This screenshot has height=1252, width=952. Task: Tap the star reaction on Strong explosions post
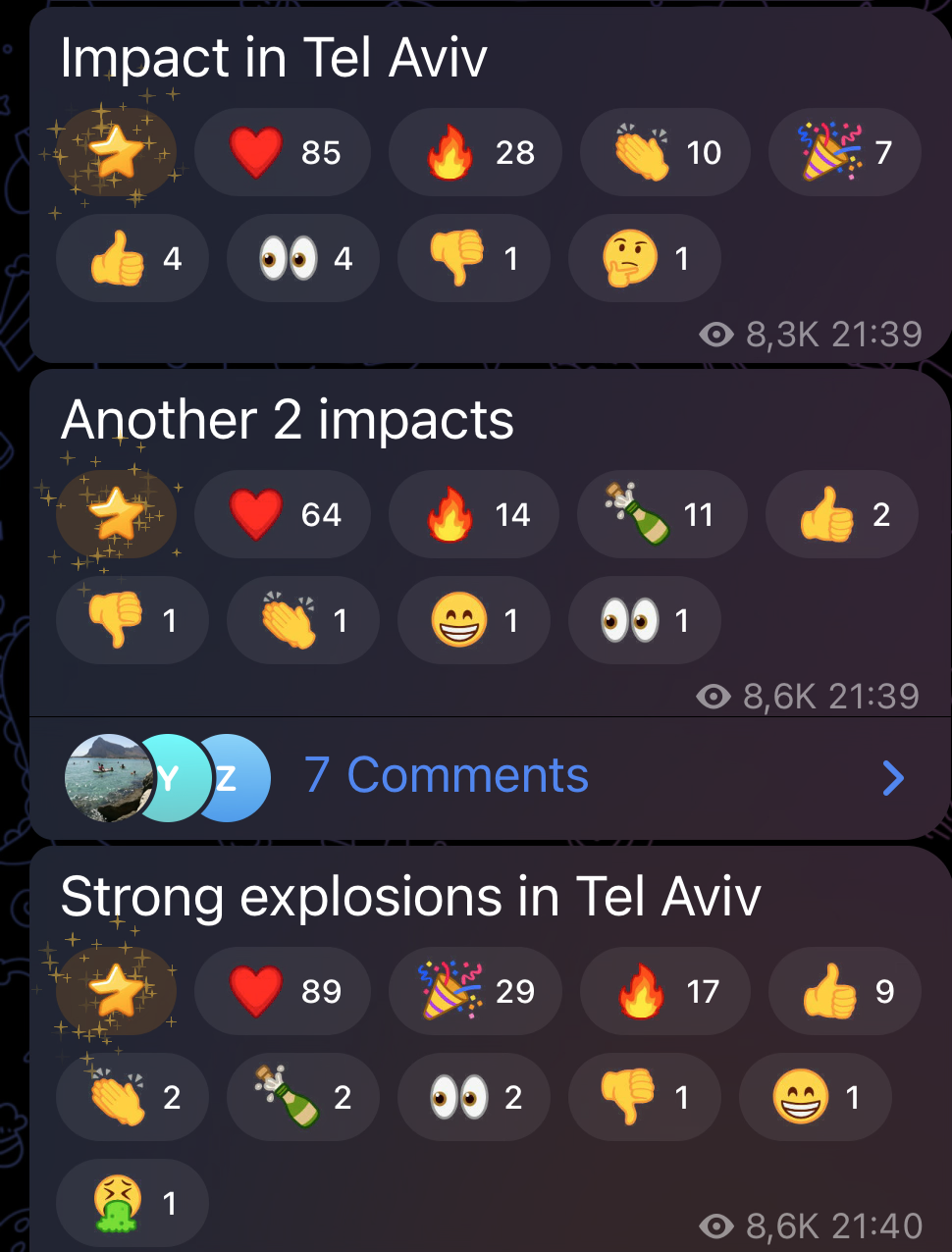tap(116, 991)
